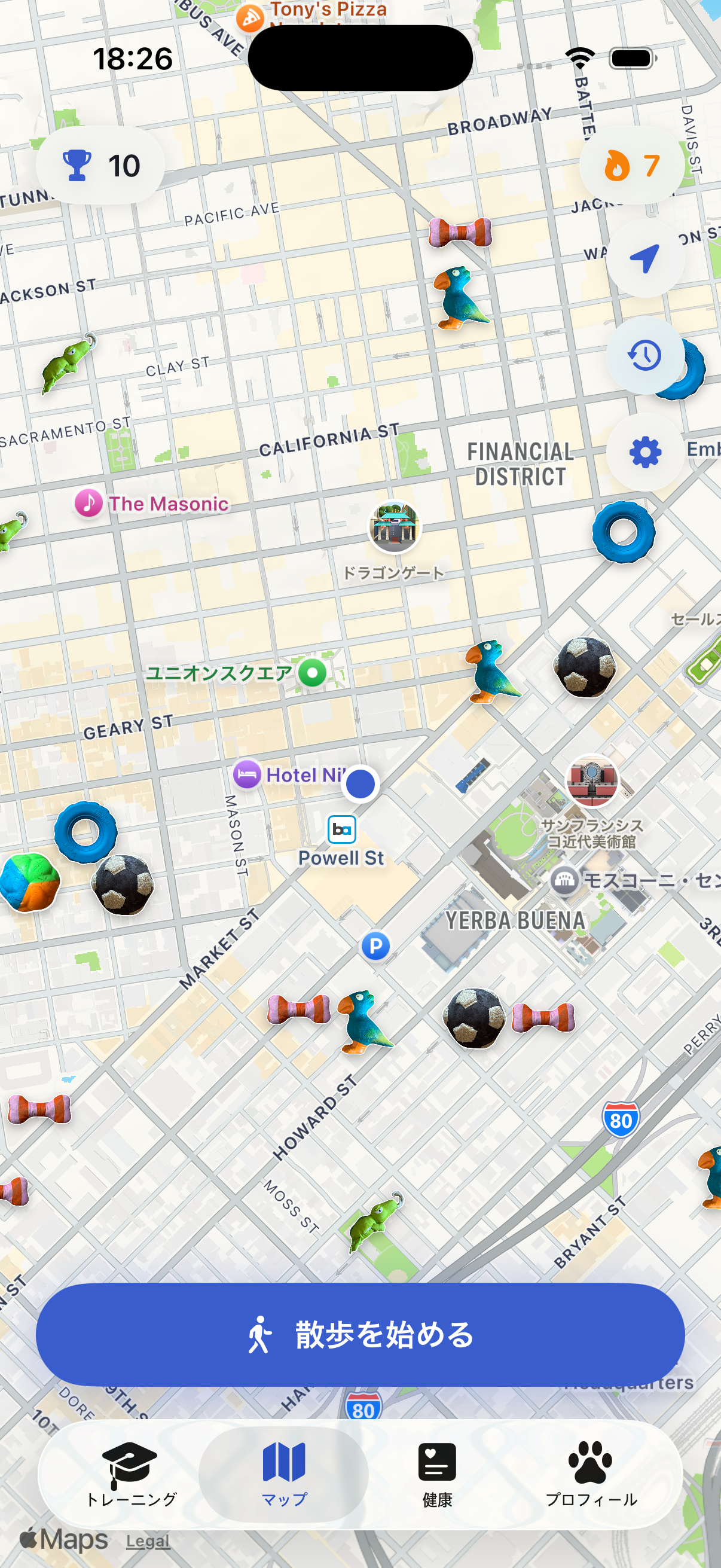This screenshot has height=1568, width=721.
Task: Open the settings gear
Action: click(645, 452)
